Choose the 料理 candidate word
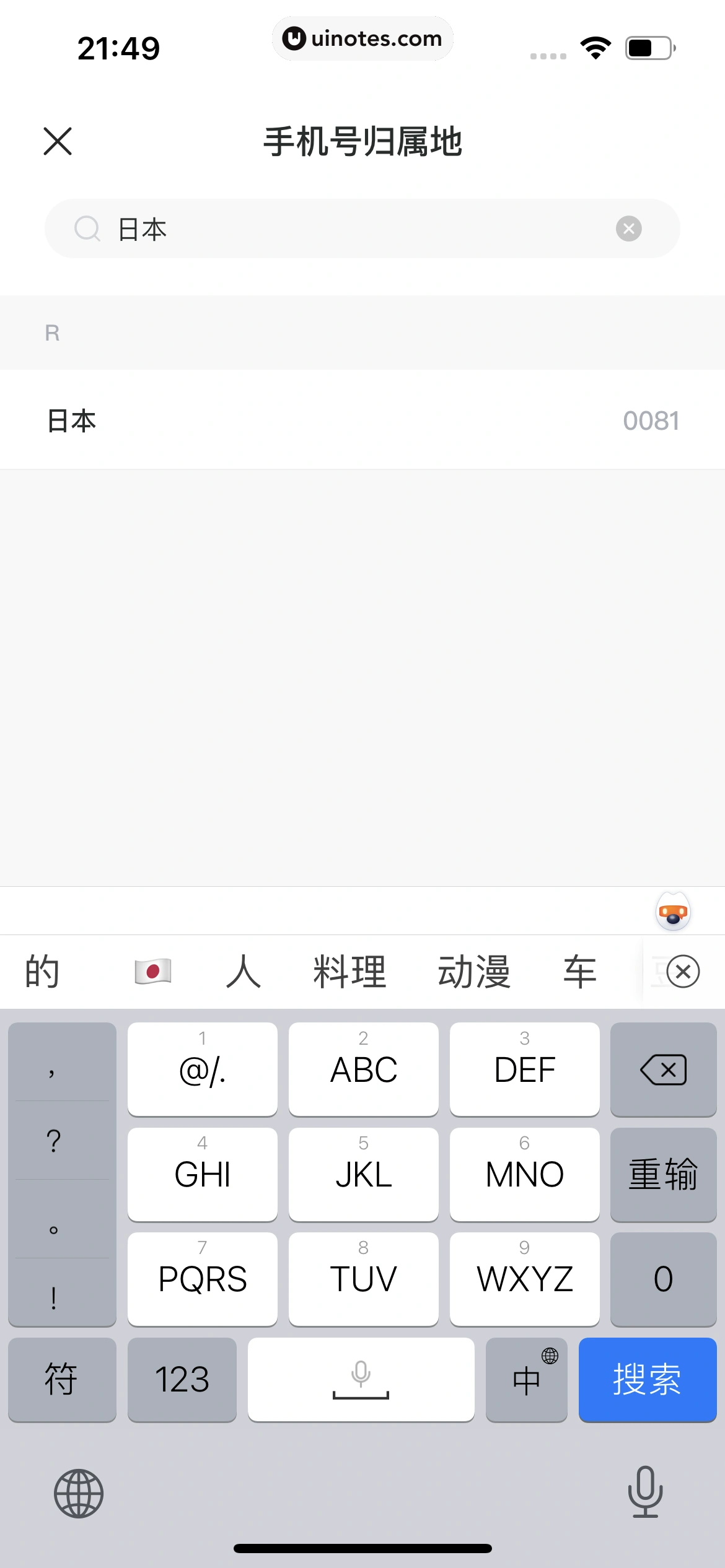 [x=349, y=970]
